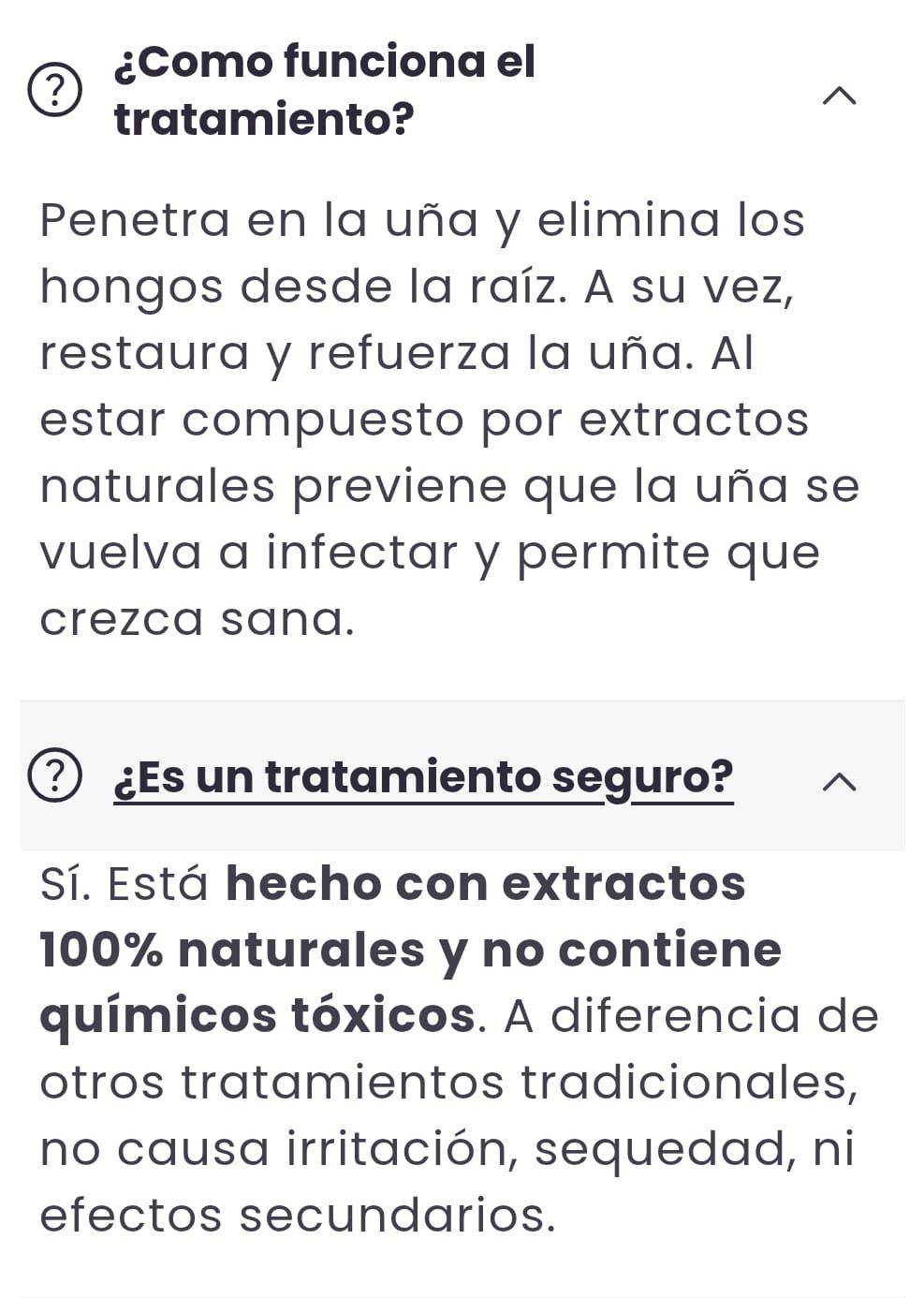Select the '¿Como funciona el tratamiento?' heading
The height and width of the screenshot is (1298, 924).
325,89
